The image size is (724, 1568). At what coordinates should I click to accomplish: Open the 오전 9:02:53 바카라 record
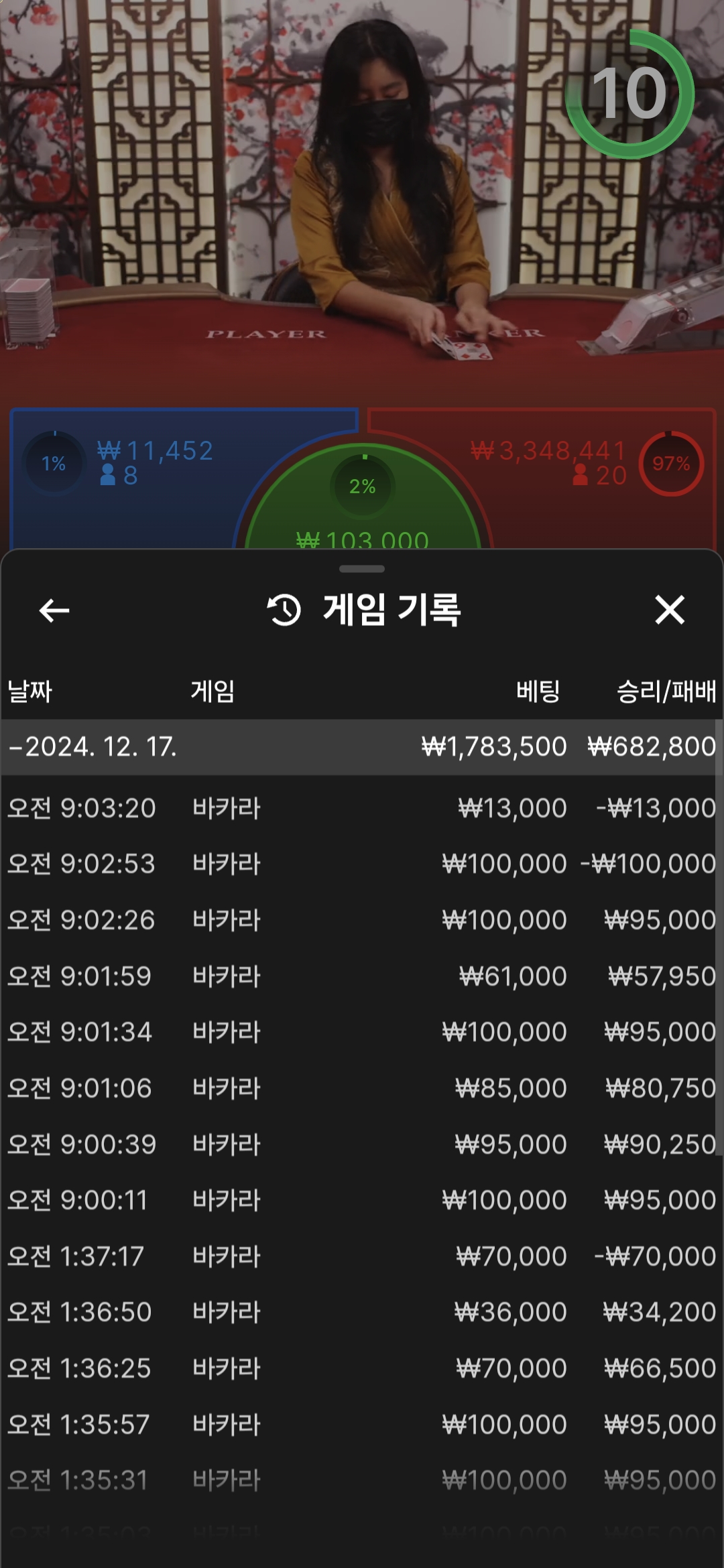(x=362, y=864)
